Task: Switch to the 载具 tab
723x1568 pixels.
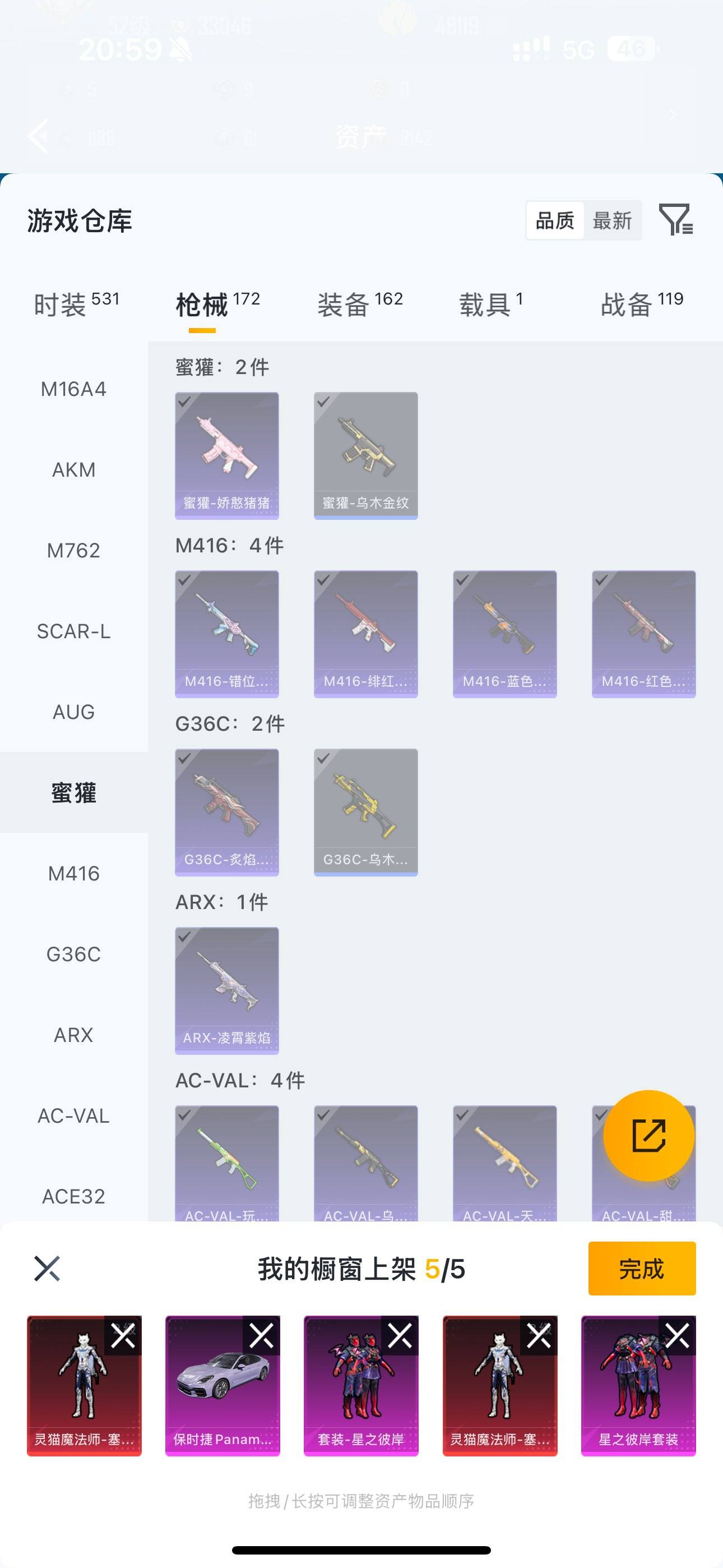Action: click(490, 305)
